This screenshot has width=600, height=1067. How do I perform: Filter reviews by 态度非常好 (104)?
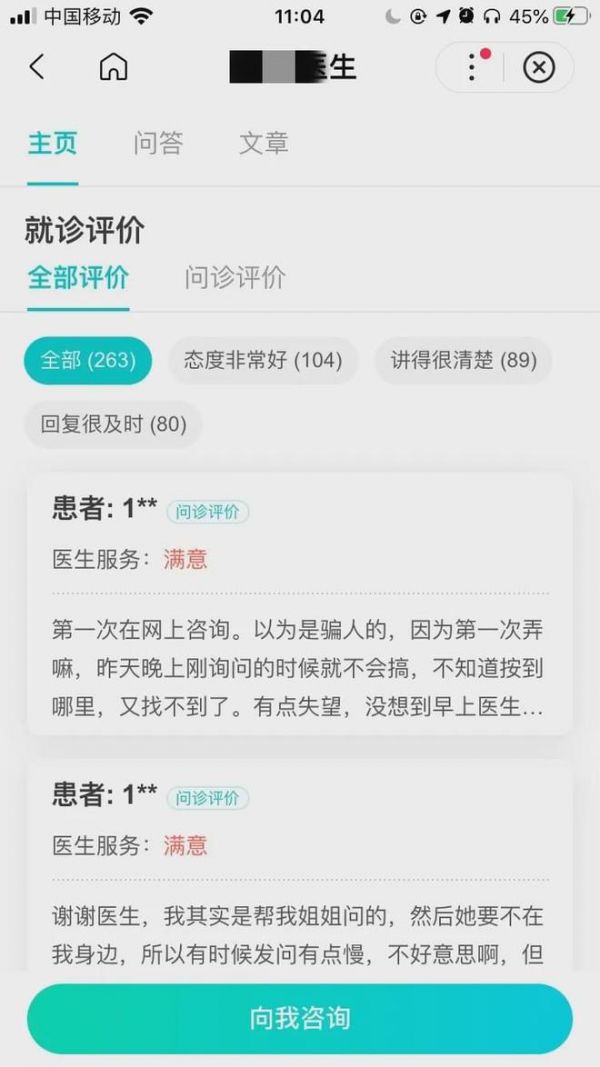click(x=263, y=361)
